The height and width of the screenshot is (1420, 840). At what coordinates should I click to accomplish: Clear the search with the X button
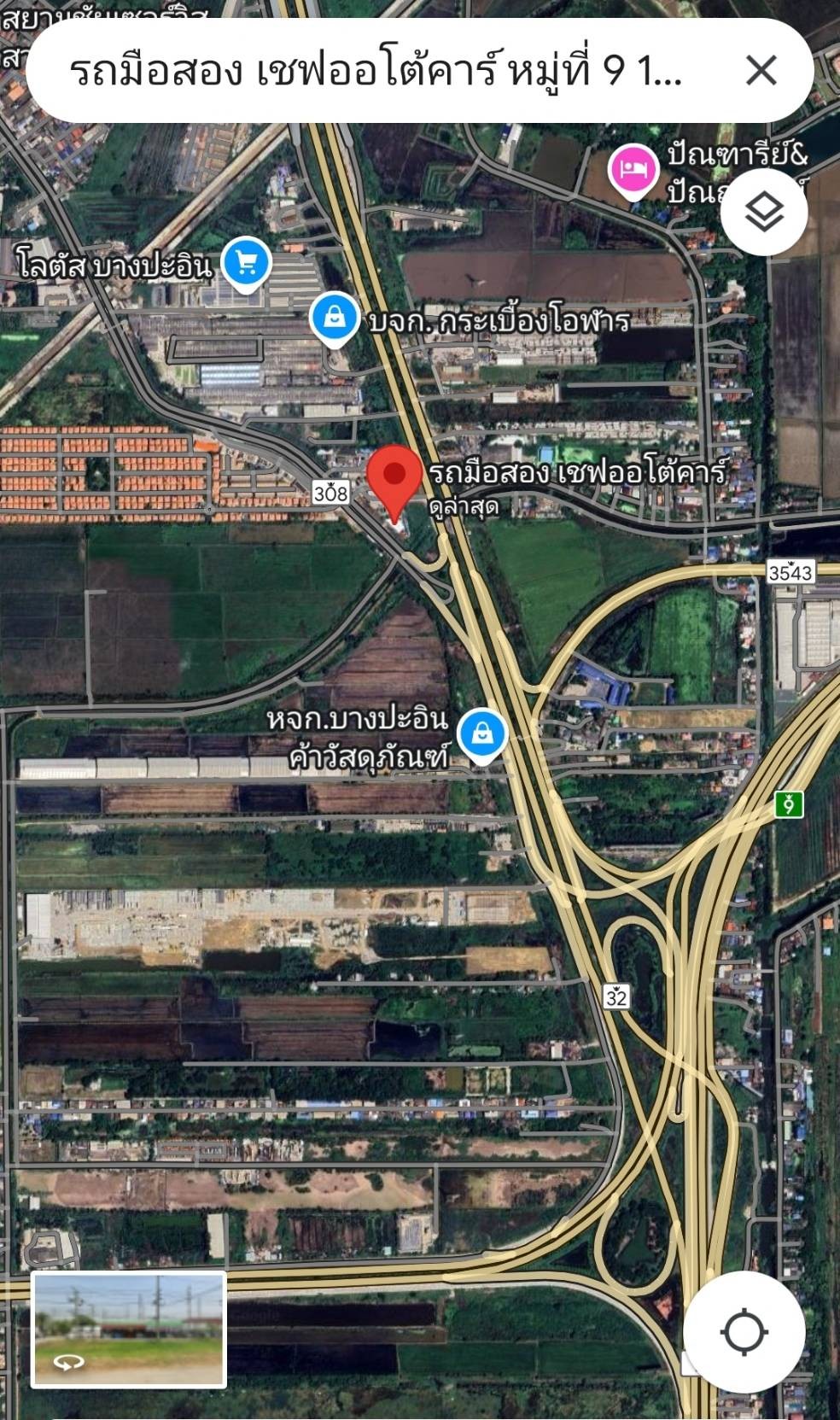(761, 70)
